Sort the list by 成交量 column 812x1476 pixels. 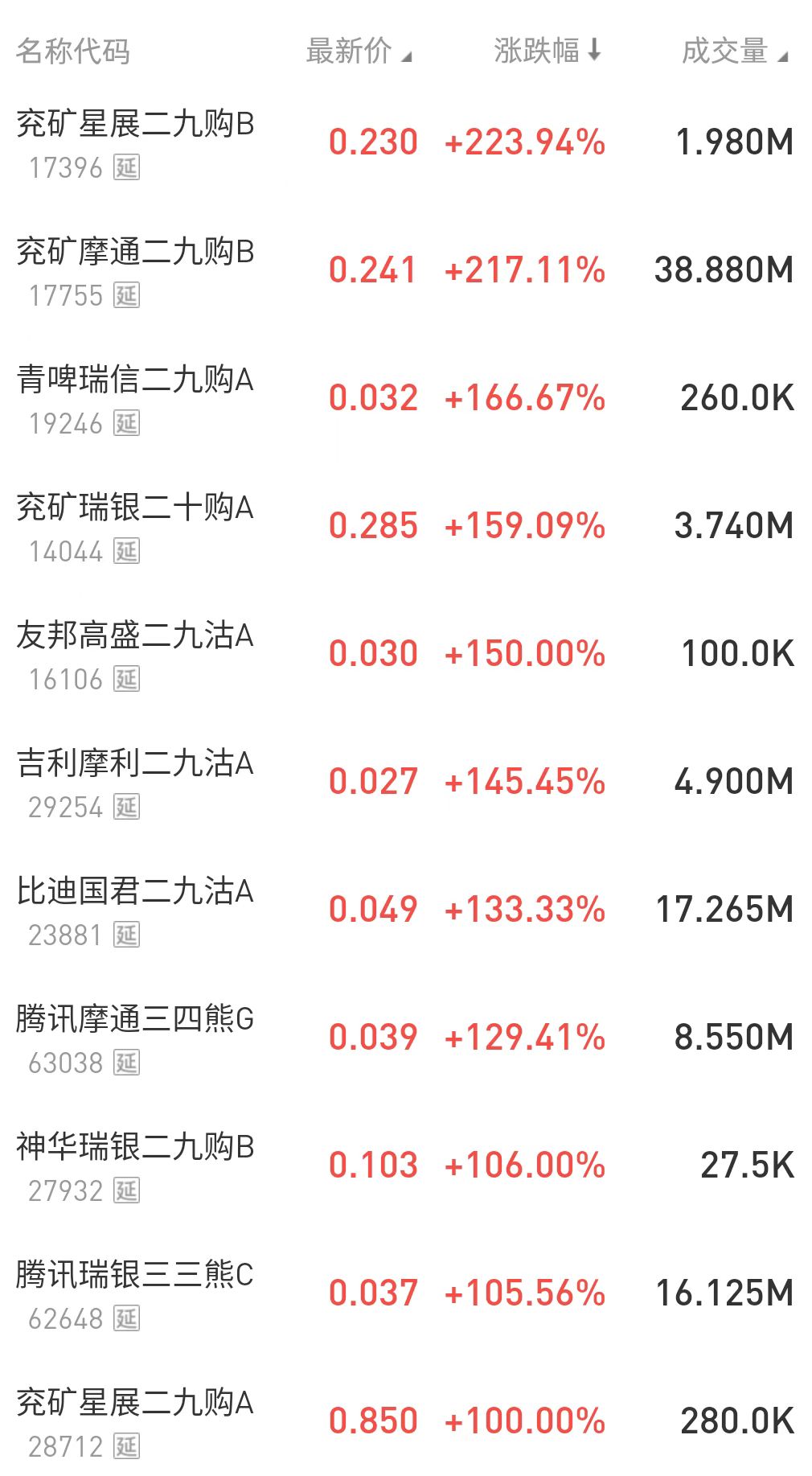733,51
